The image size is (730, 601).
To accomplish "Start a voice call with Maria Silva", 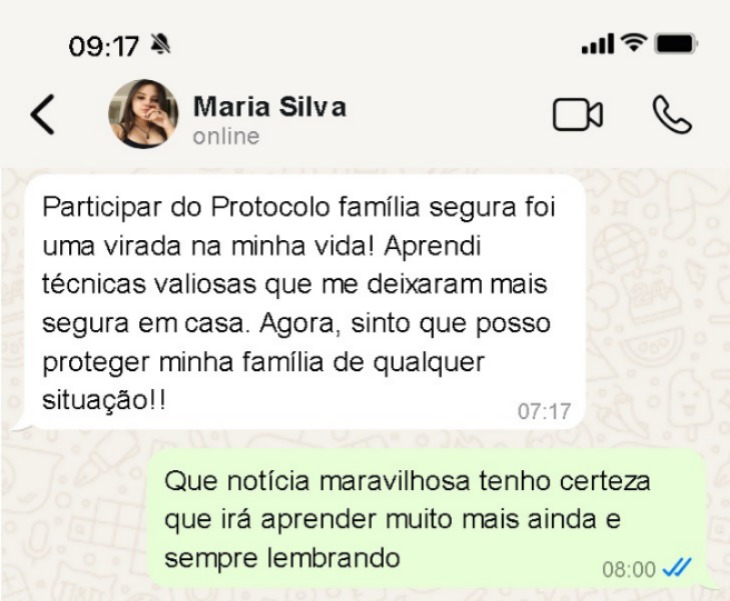I will (671, 115).
